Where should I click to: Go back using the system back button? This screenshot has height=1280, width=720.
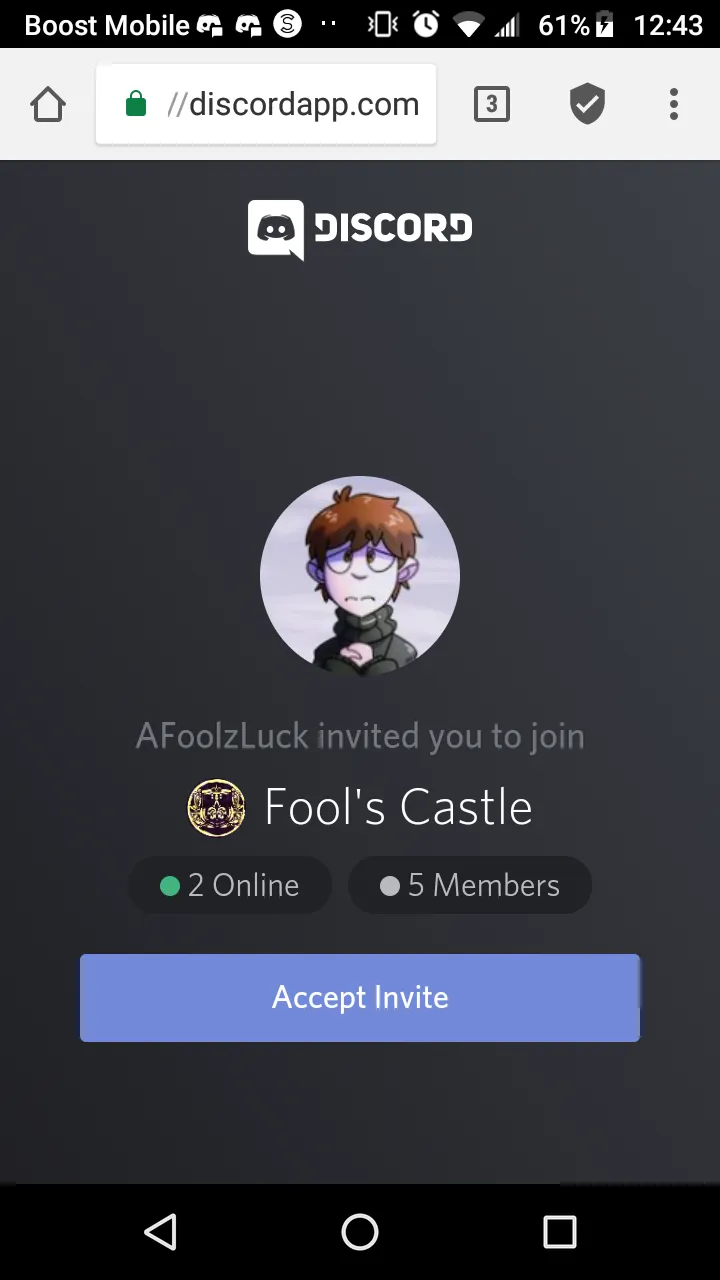coord(160,1232)
